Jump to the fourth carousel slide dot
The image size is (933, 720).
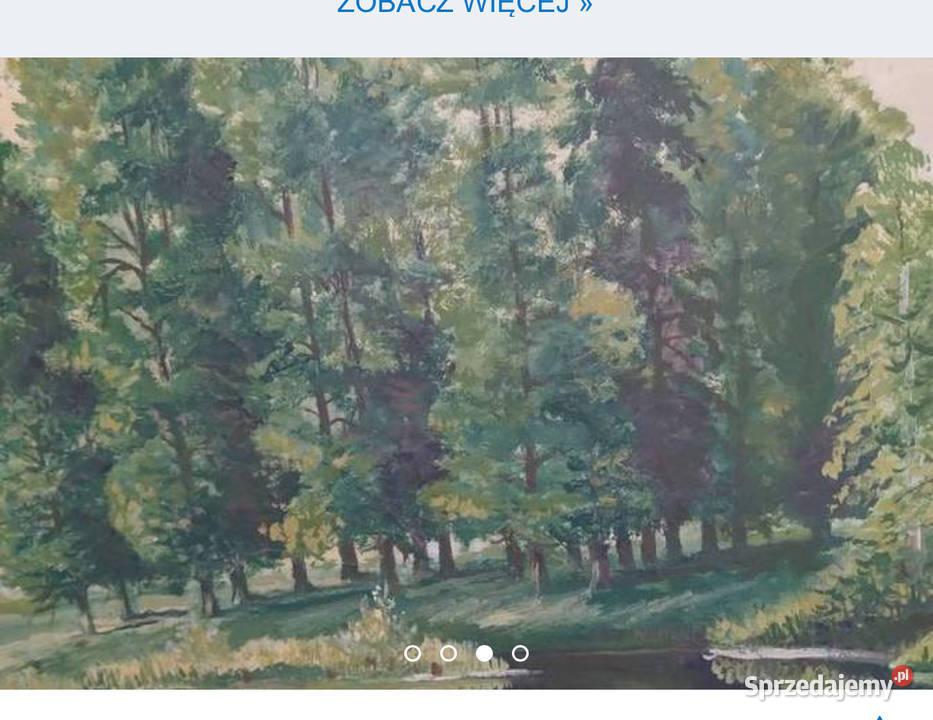click(520, 653)
